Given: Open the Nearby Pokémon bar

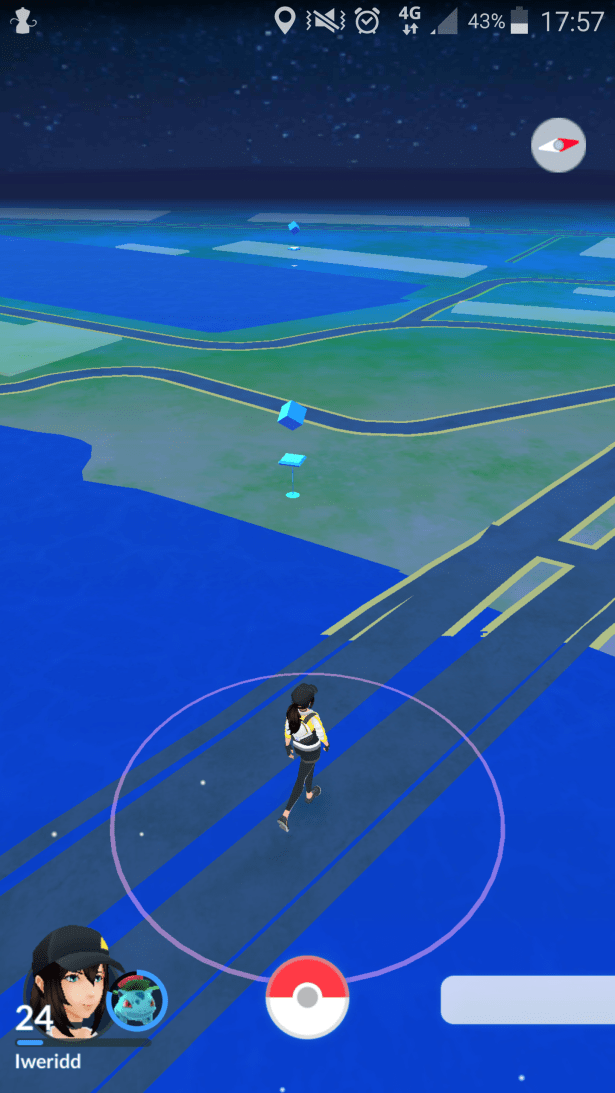Looking at the screenshot, I should [528, 999].
